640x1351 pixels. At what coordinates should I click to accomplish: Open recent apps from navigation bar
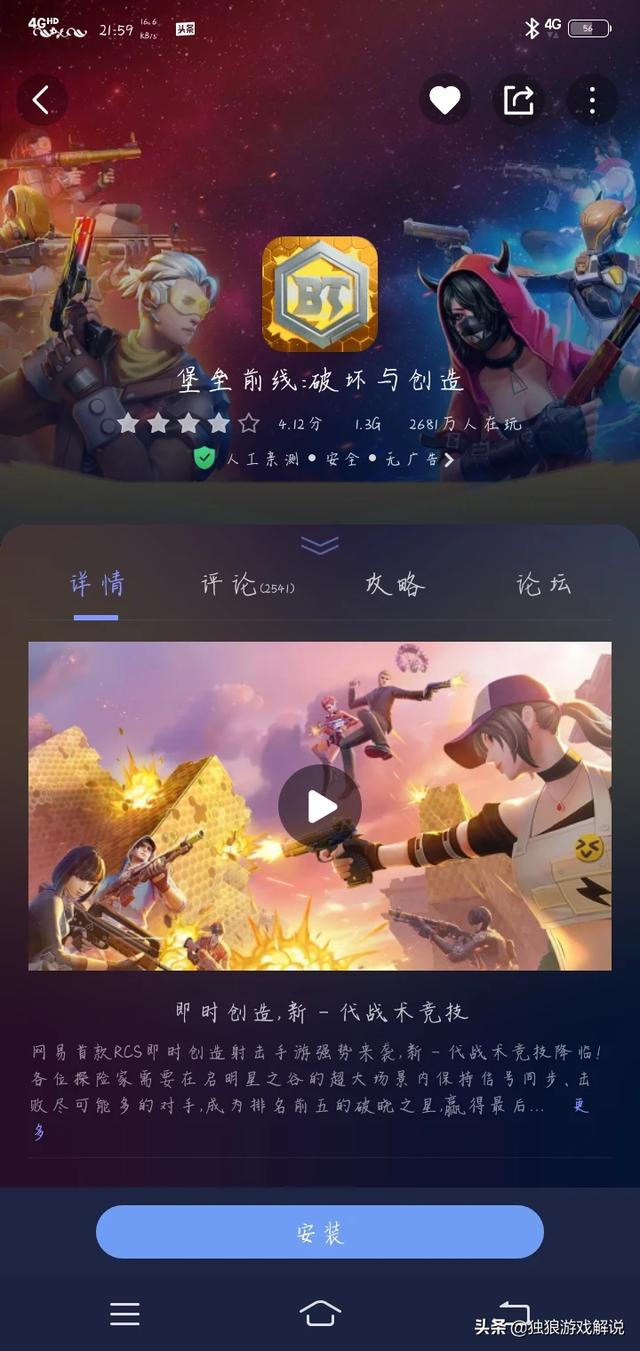(x=125, y=1313)
